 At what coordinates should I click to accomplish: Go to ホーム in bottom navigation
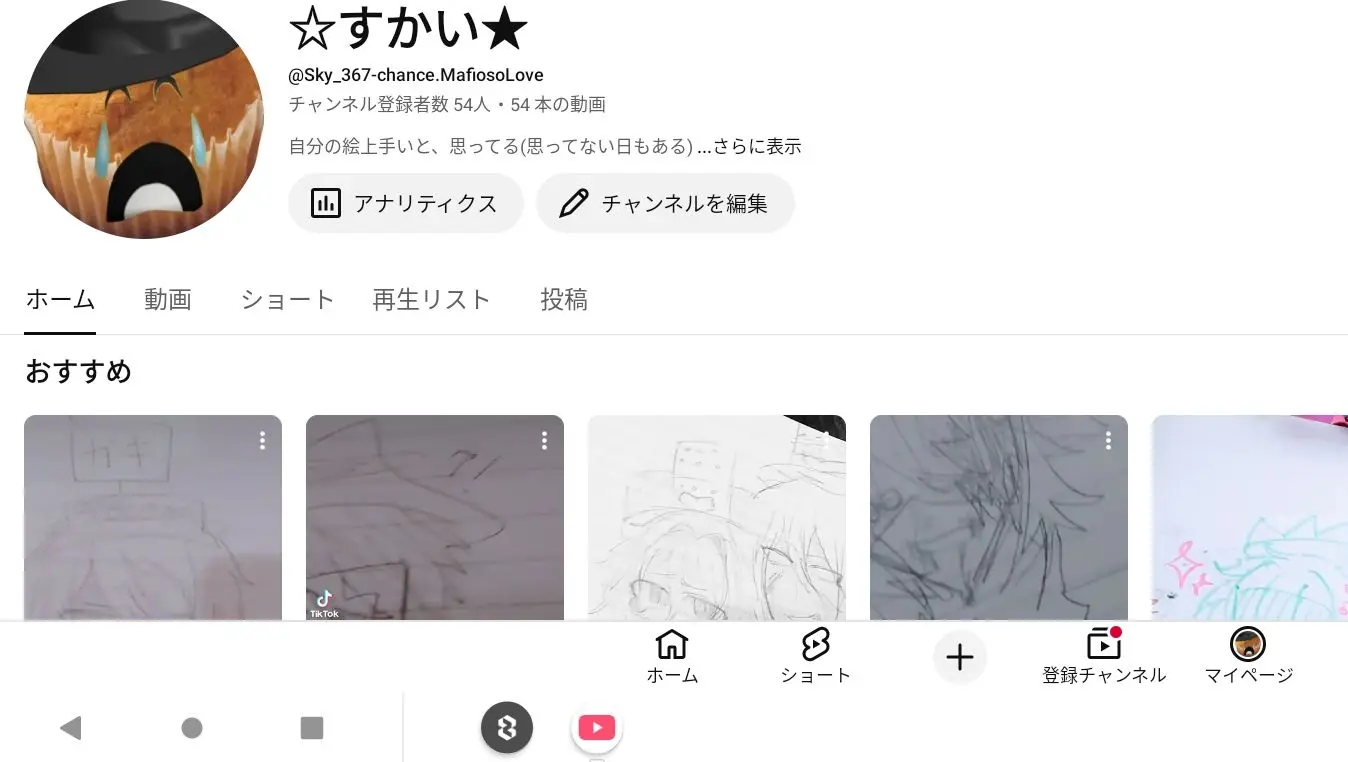click(x=672, y=657)
